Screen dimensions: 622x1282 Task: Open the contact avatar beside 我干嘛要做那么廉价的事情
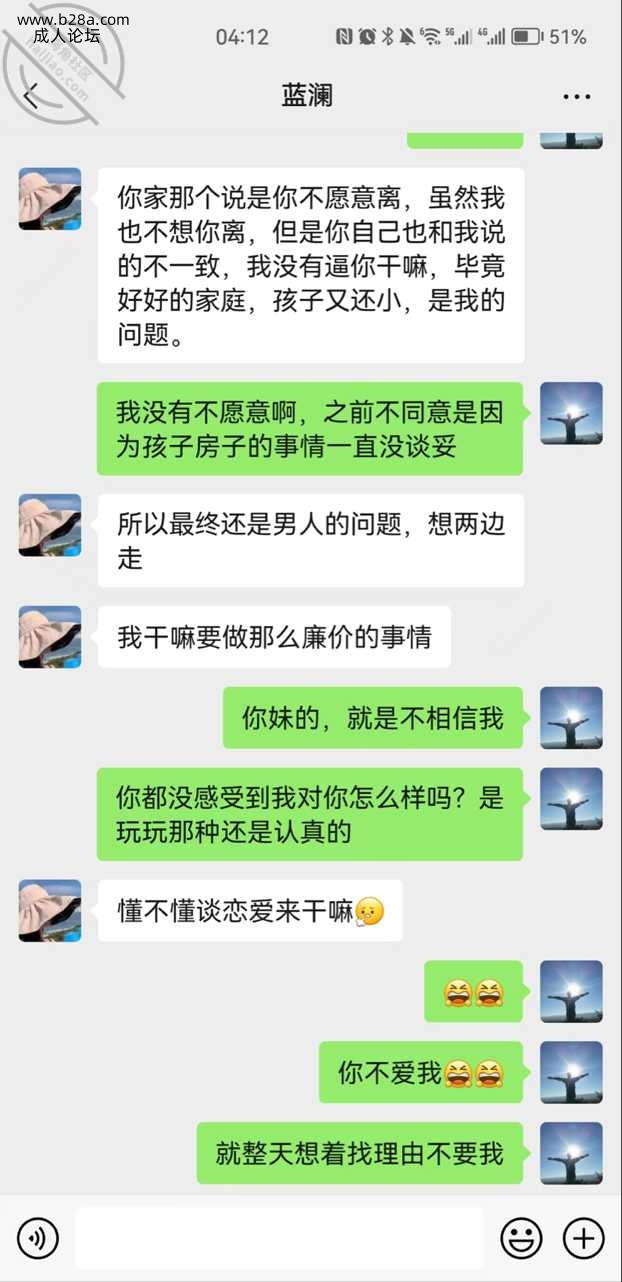pos(50,637)
